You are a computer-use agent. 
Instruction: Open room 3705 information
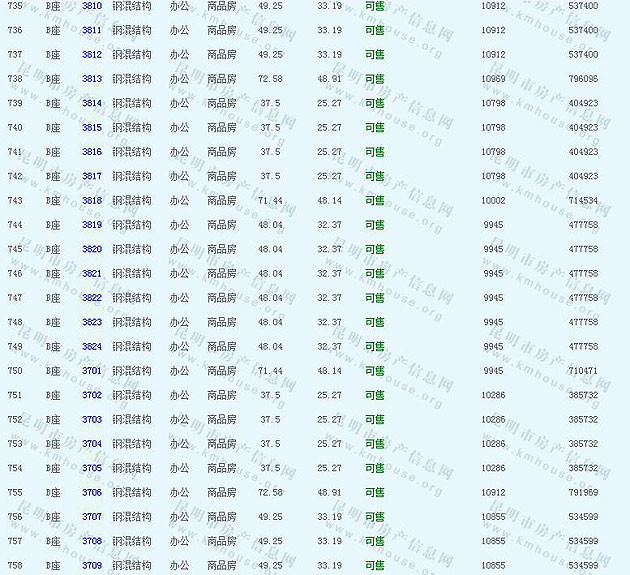(92, 468)
